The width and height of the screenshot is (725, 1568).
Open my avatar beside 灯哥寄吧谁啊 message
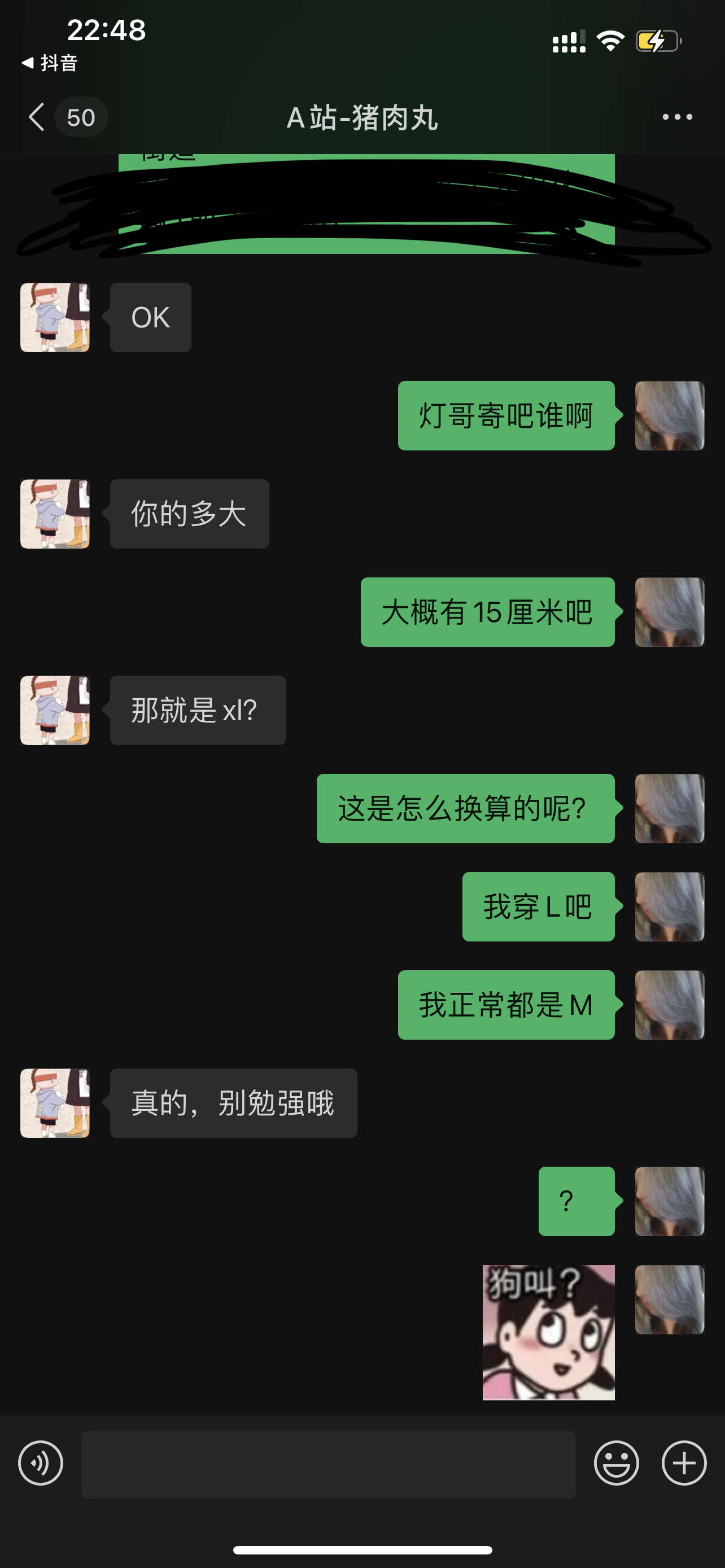click(669, 416)
